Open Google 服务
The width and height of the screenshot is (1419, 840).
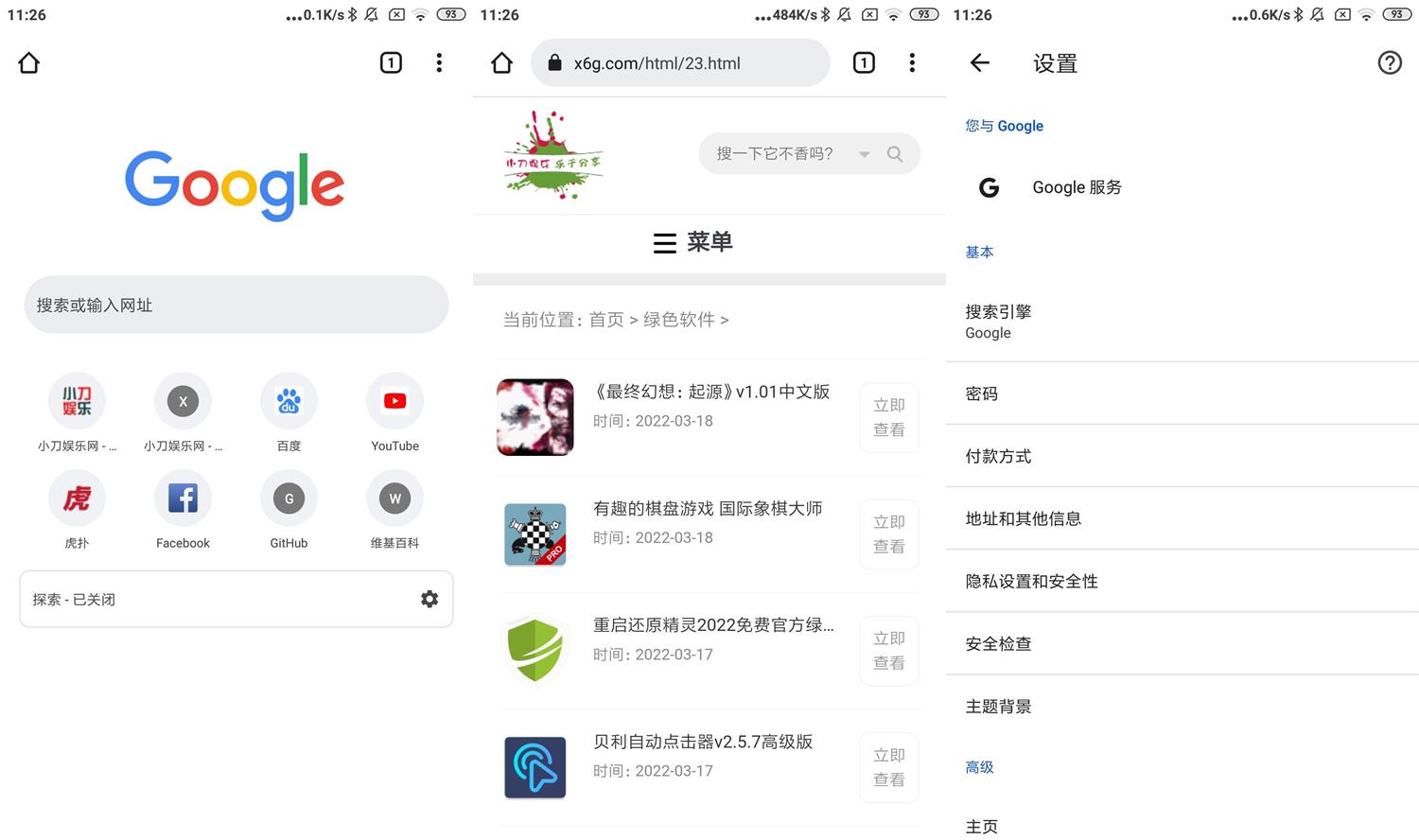[x=1077, y=187]
